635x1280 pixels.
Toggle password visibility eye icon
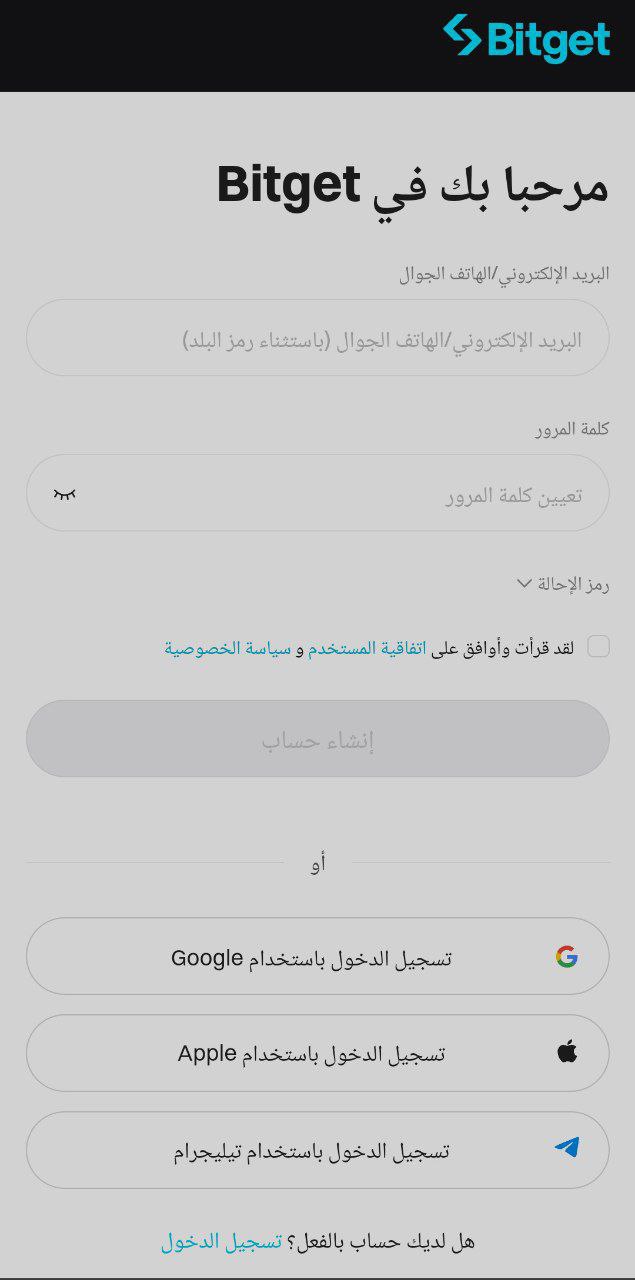tap(65, 494)
